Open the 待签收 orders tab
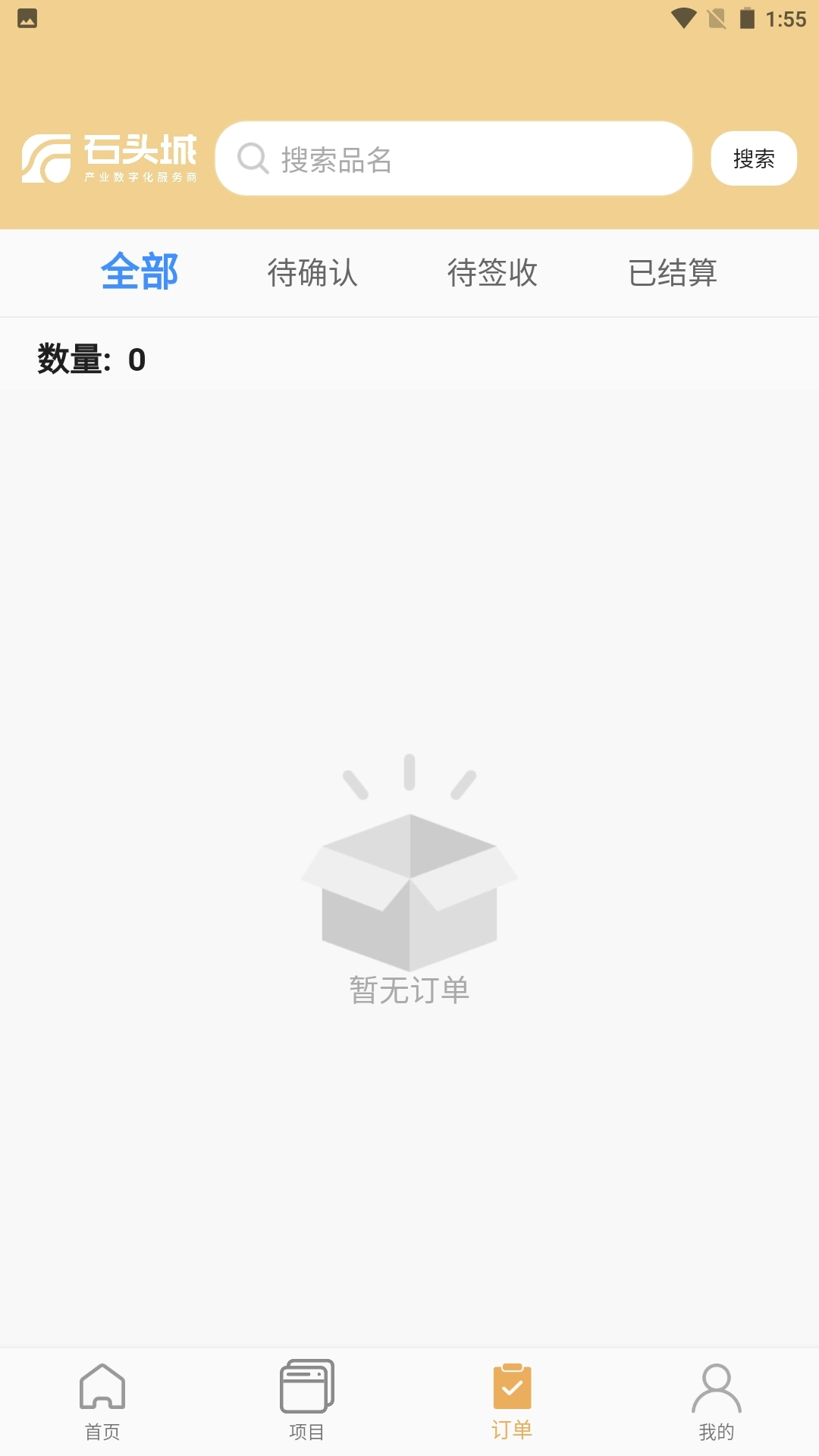The width and height of the screenshot is (819, 1456). (x=493, y=273)
